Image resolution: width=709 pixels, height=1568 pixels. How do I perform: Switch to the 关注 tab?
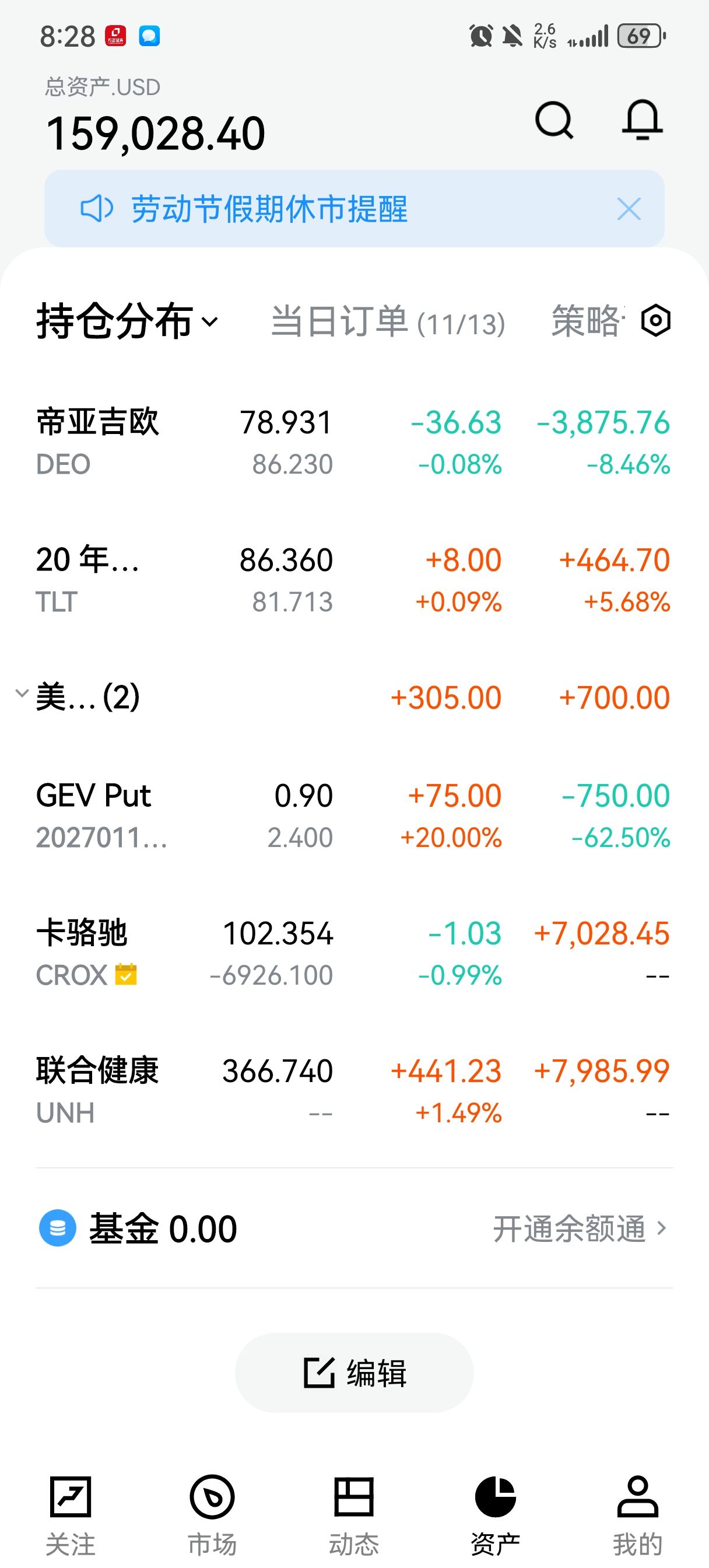point(71,1513)
